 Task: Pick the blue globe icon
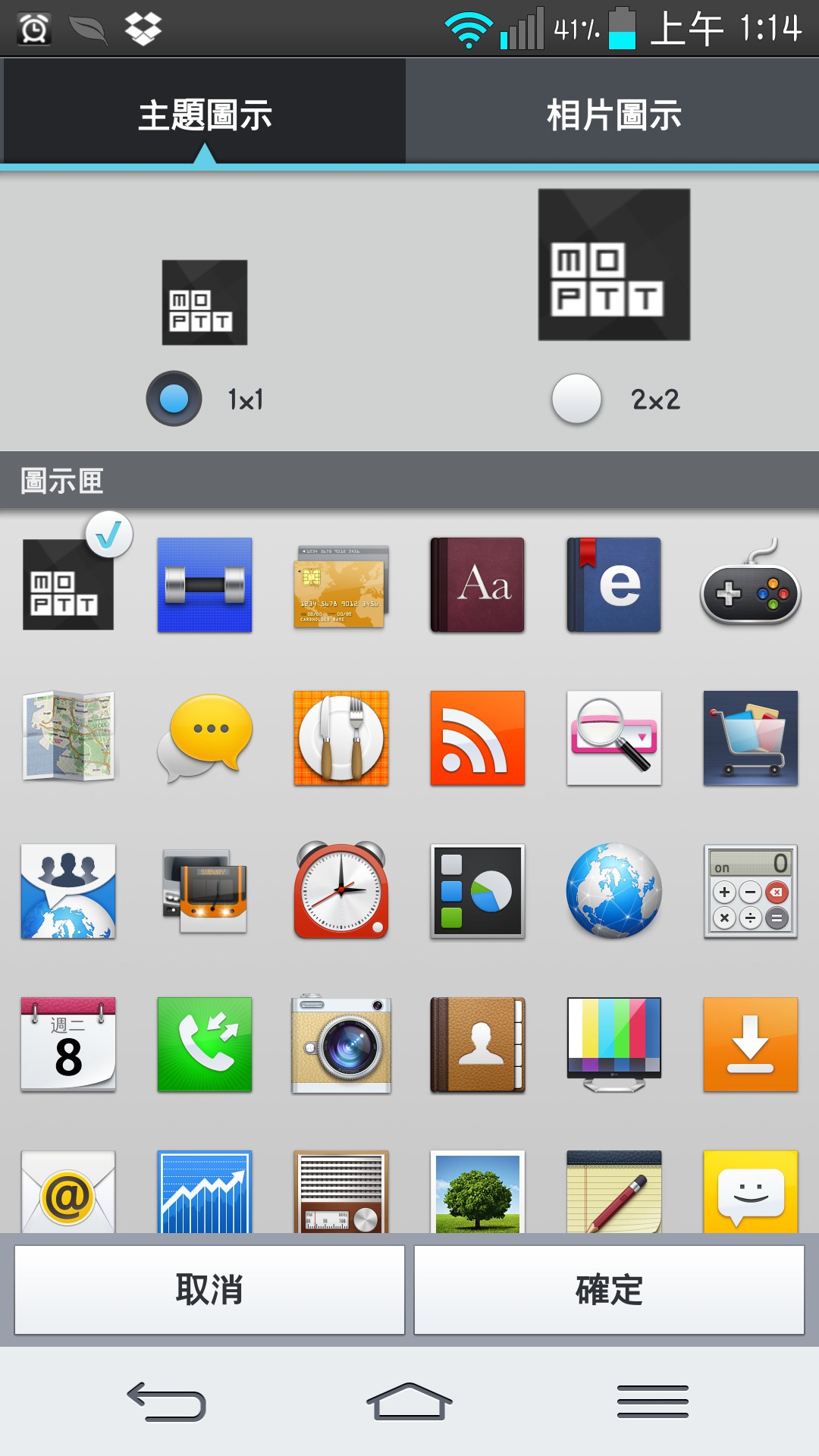(x=614, y=891)
